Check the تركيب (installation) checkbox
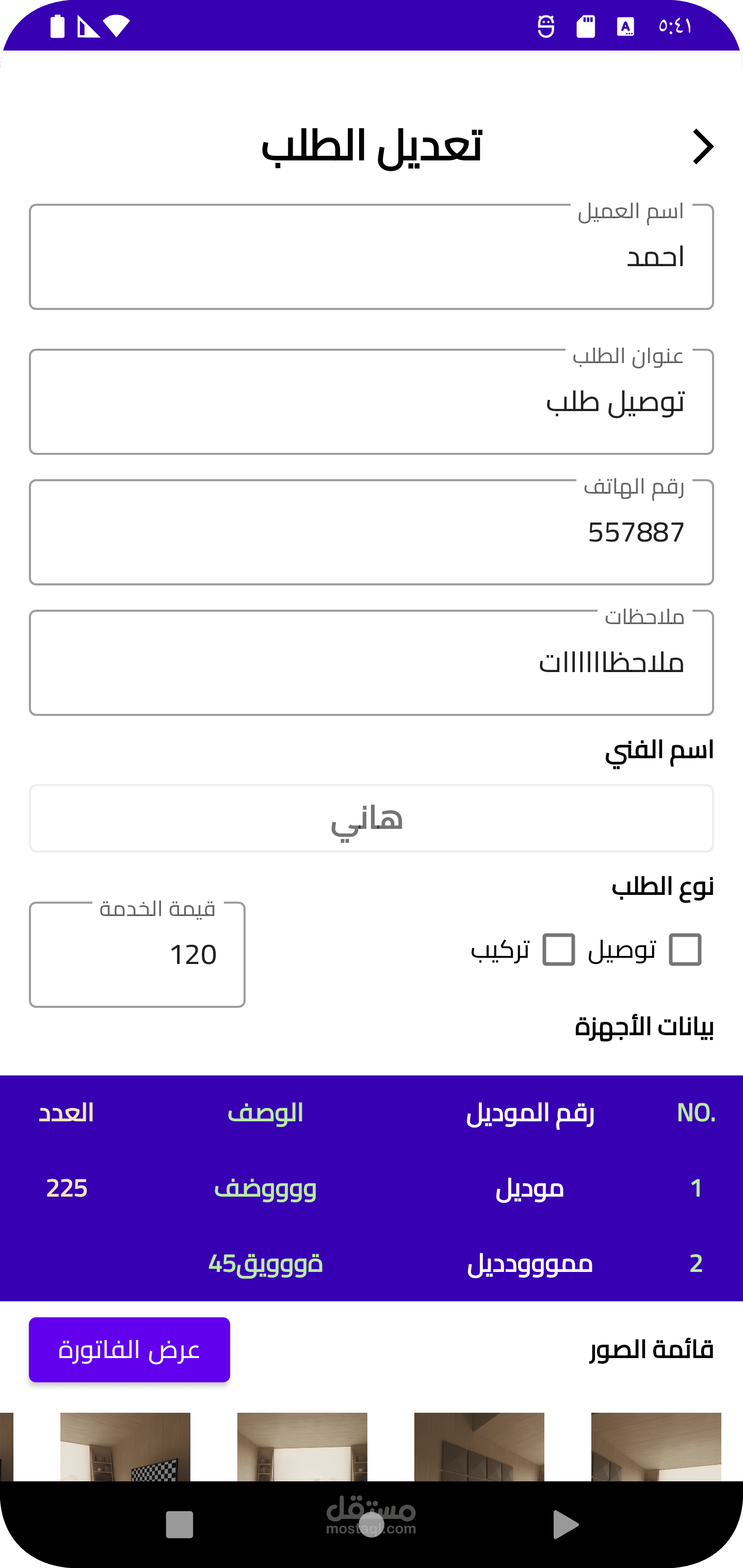Viewport: 743px width, 1568px height. point(558,950)
